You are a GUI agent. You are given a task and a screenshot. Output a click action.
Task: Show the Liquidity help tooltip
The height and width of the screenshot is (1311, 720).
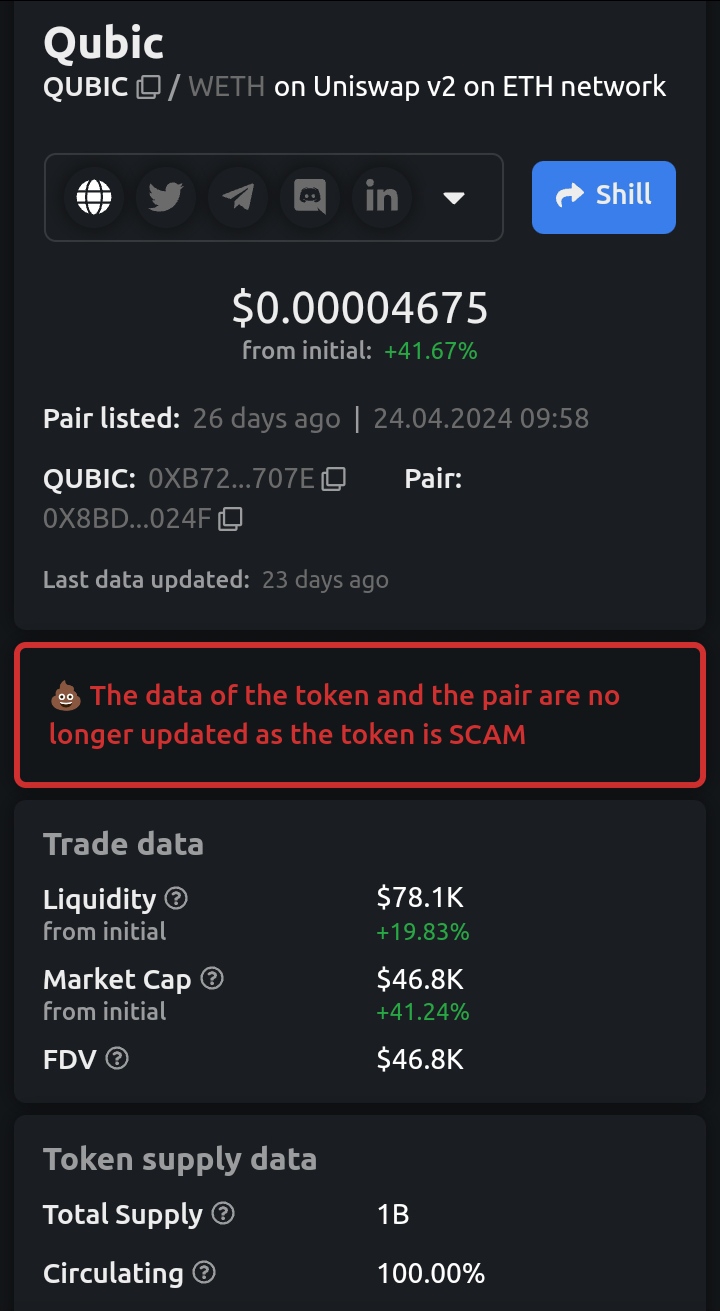tap(176, 899)
